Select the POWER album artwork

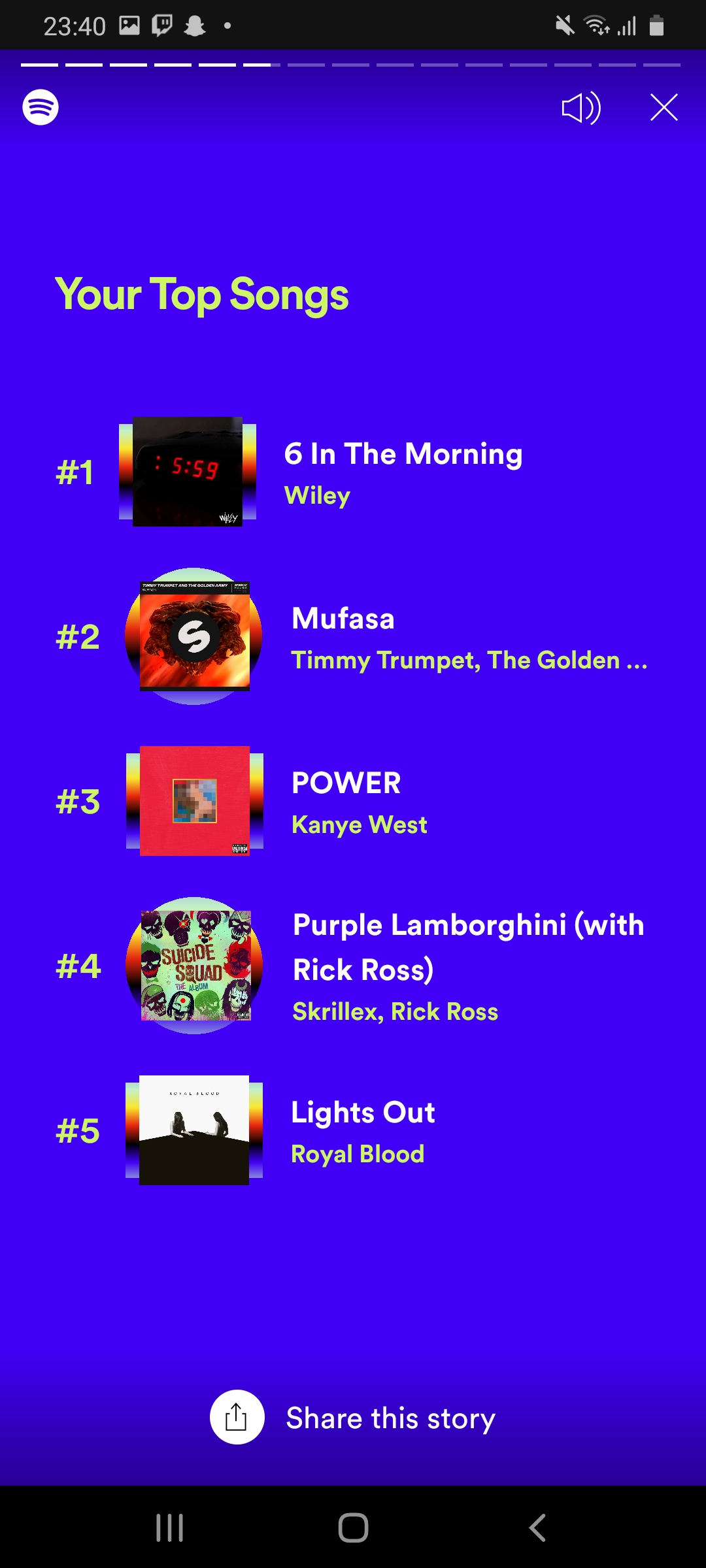(x=194, y=802)
